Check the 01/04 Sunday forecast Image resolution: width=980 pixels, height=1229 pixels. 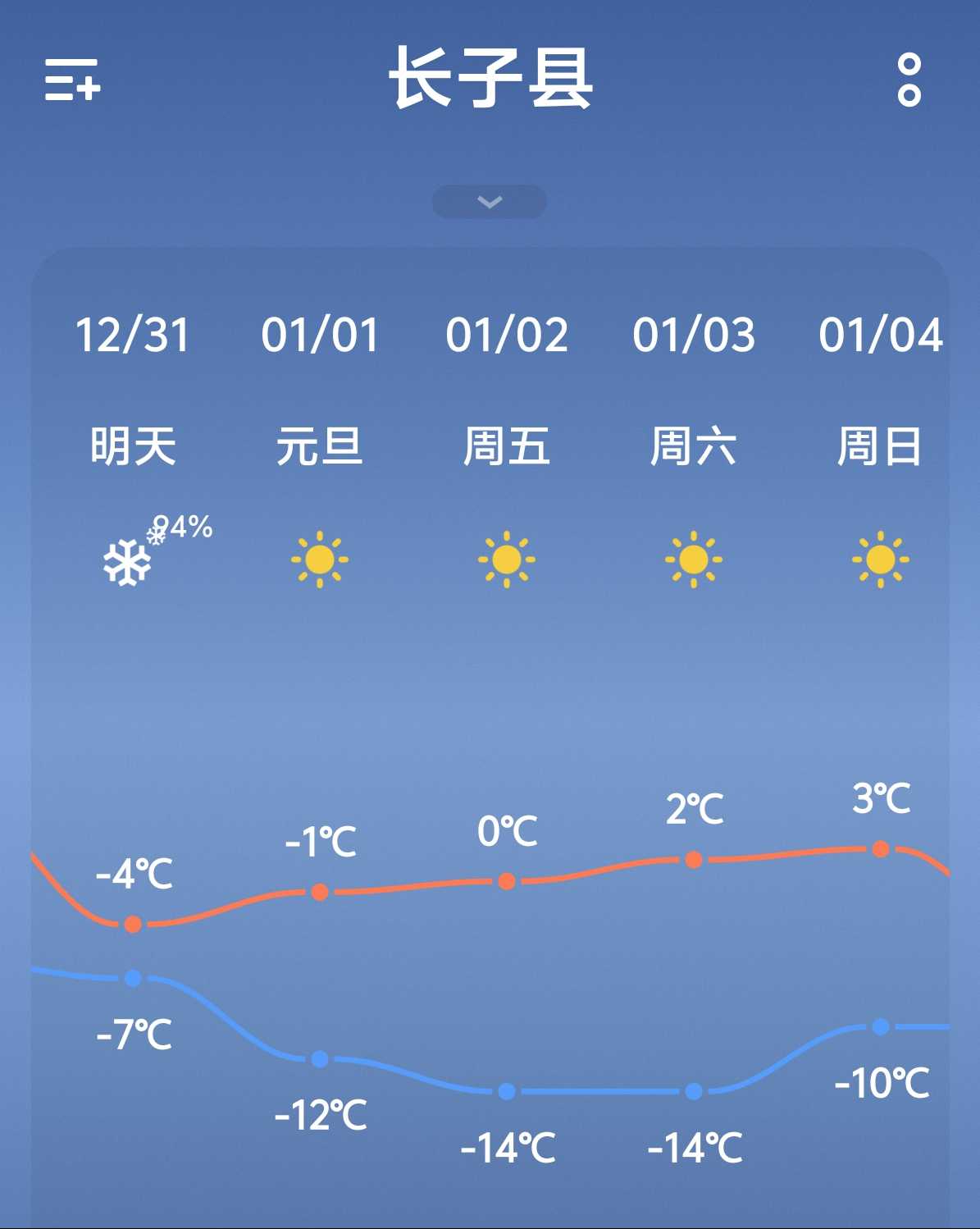[x=880, y=445]
